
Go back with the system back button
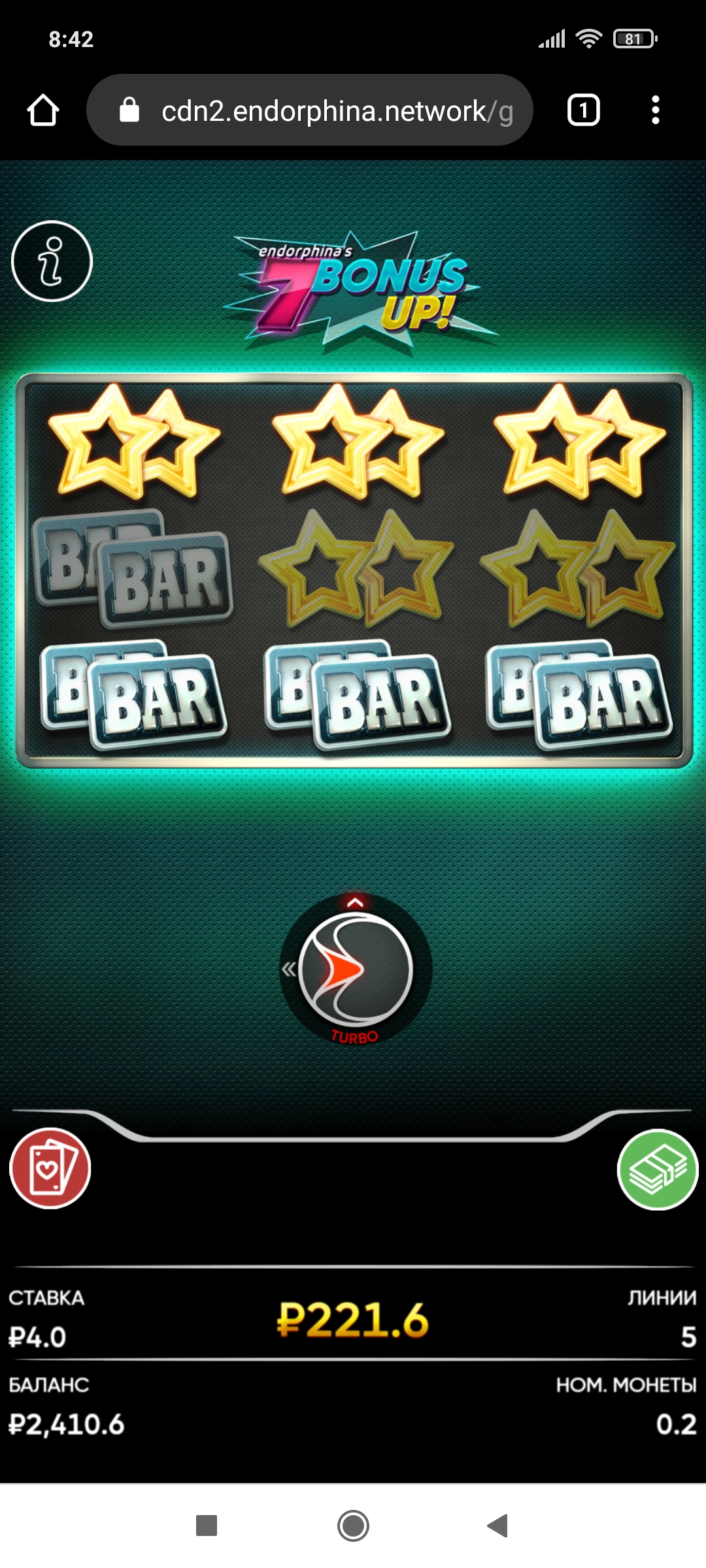pyautogui.click(x=498, y=1526)
